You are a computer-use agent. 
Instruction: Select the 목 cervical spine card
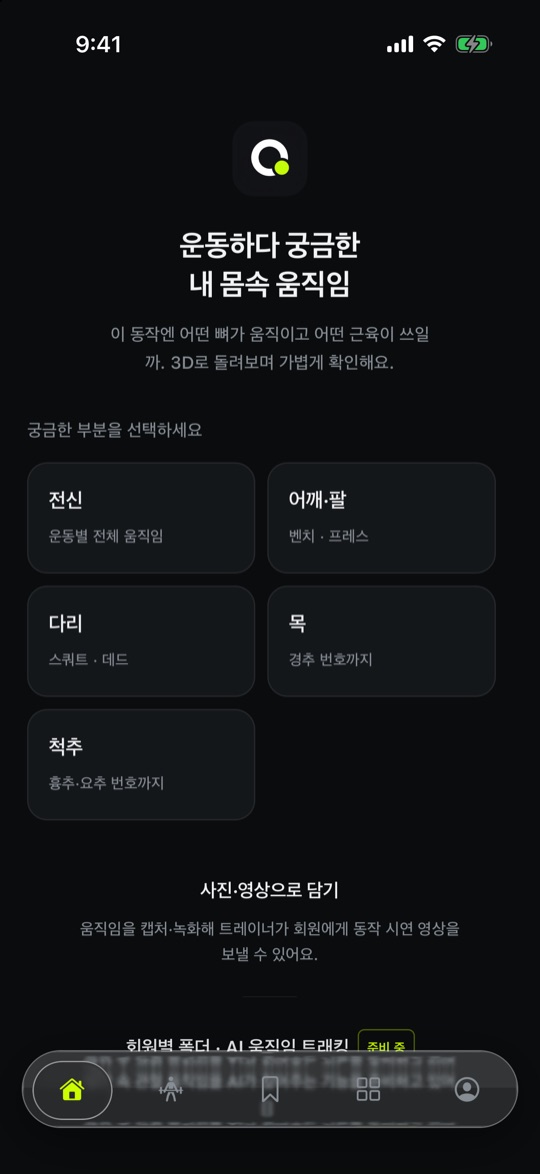click(381, 642)
